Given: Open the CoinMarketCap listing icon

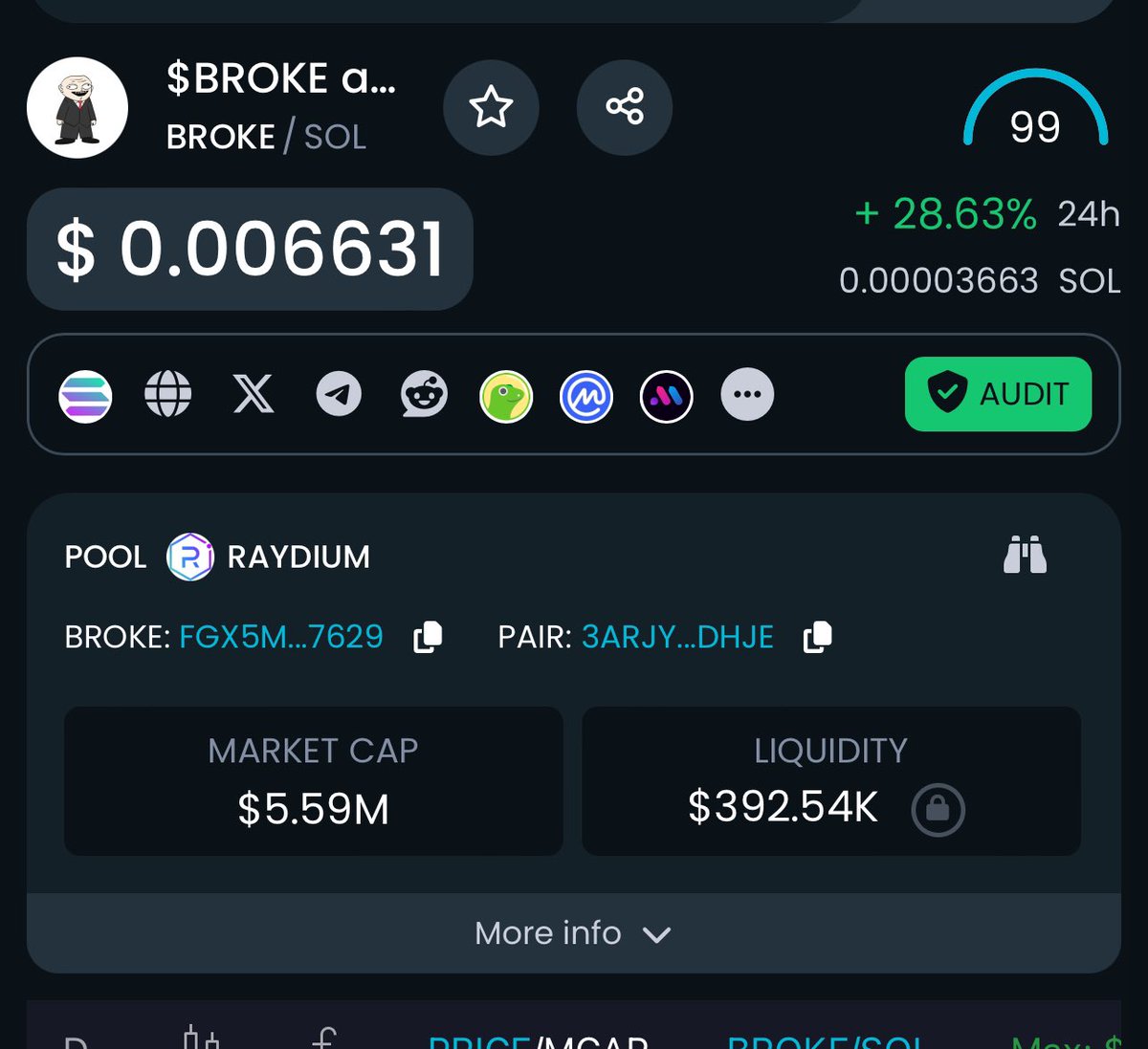Looking at the screenshot, I should coord(586,396).
